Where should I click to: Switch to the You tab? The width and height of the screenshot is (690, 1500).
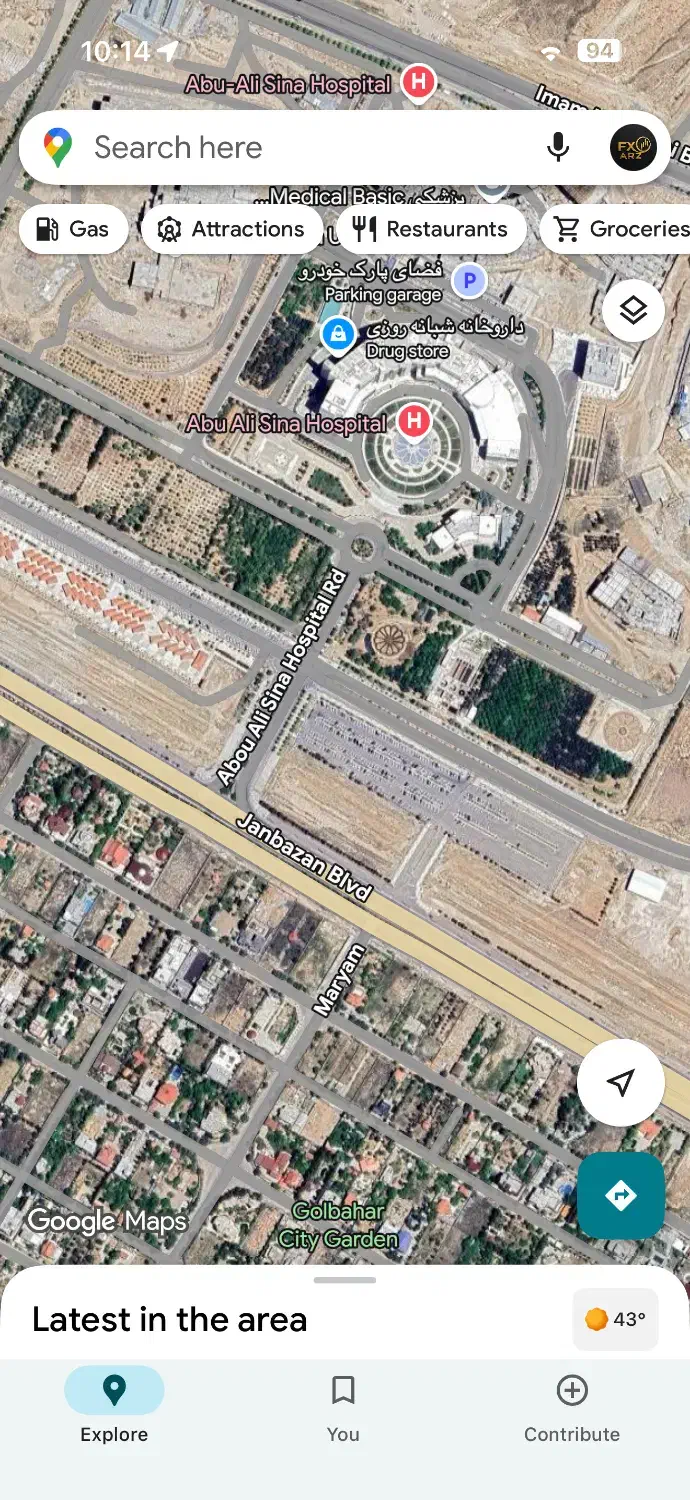click(x=343, y=1406)
